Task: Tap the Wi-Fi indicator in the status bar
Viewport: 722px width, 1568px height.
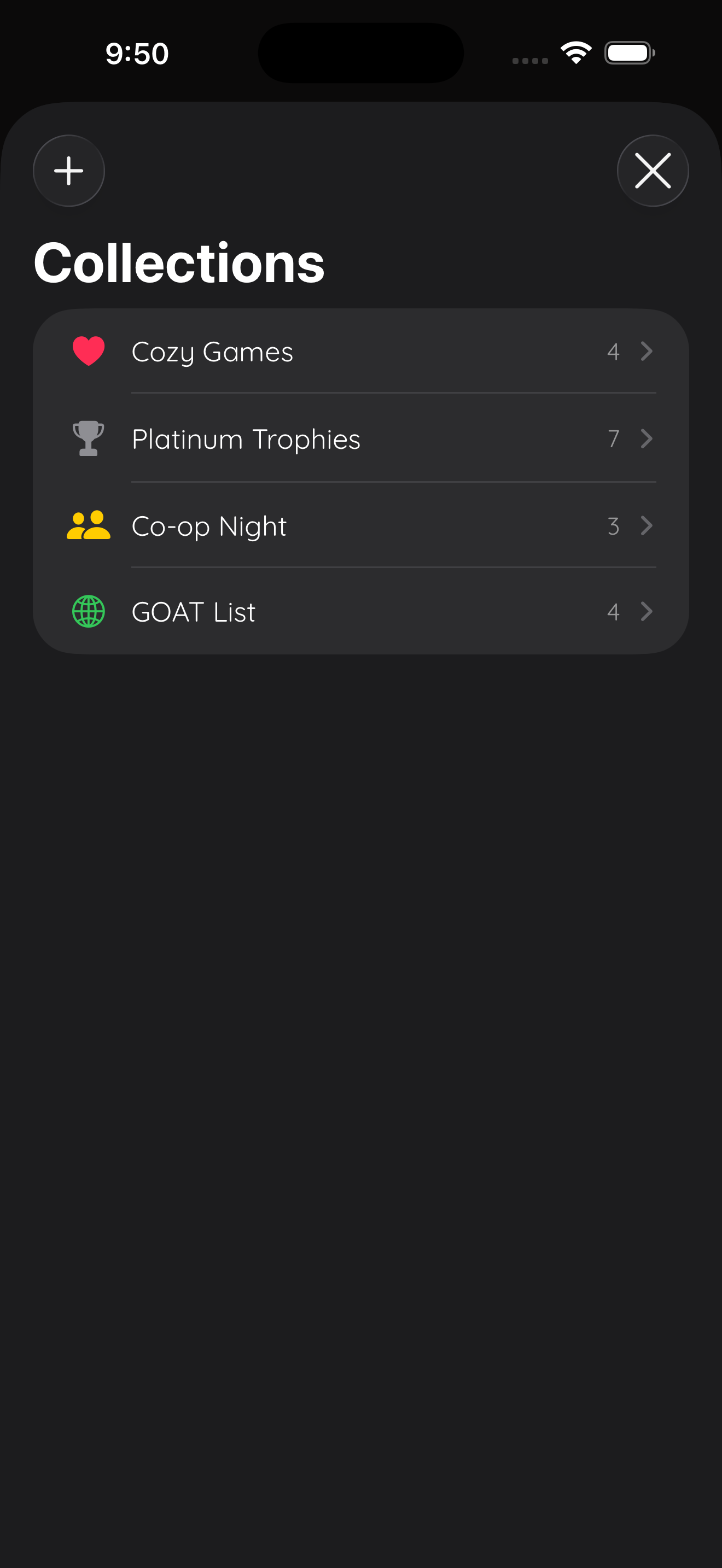Action: [x=575, y=53]
